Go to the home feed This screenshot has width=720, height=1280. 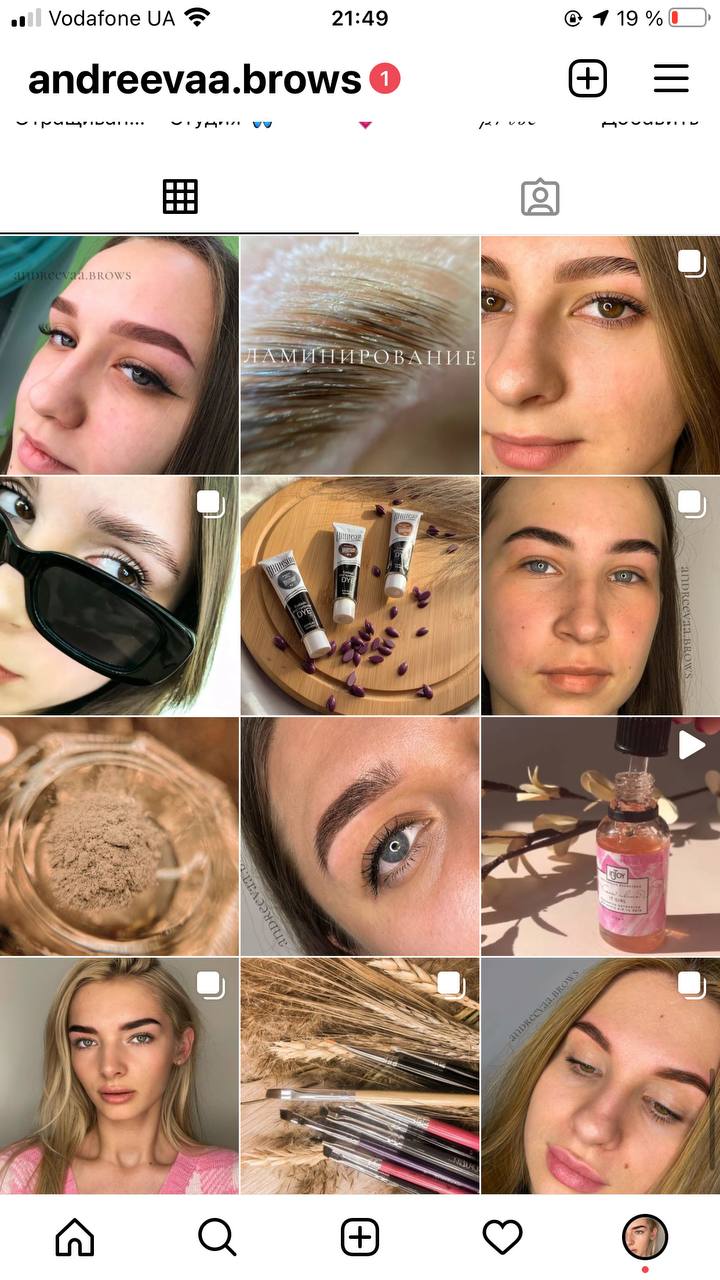pos(75,1238)
